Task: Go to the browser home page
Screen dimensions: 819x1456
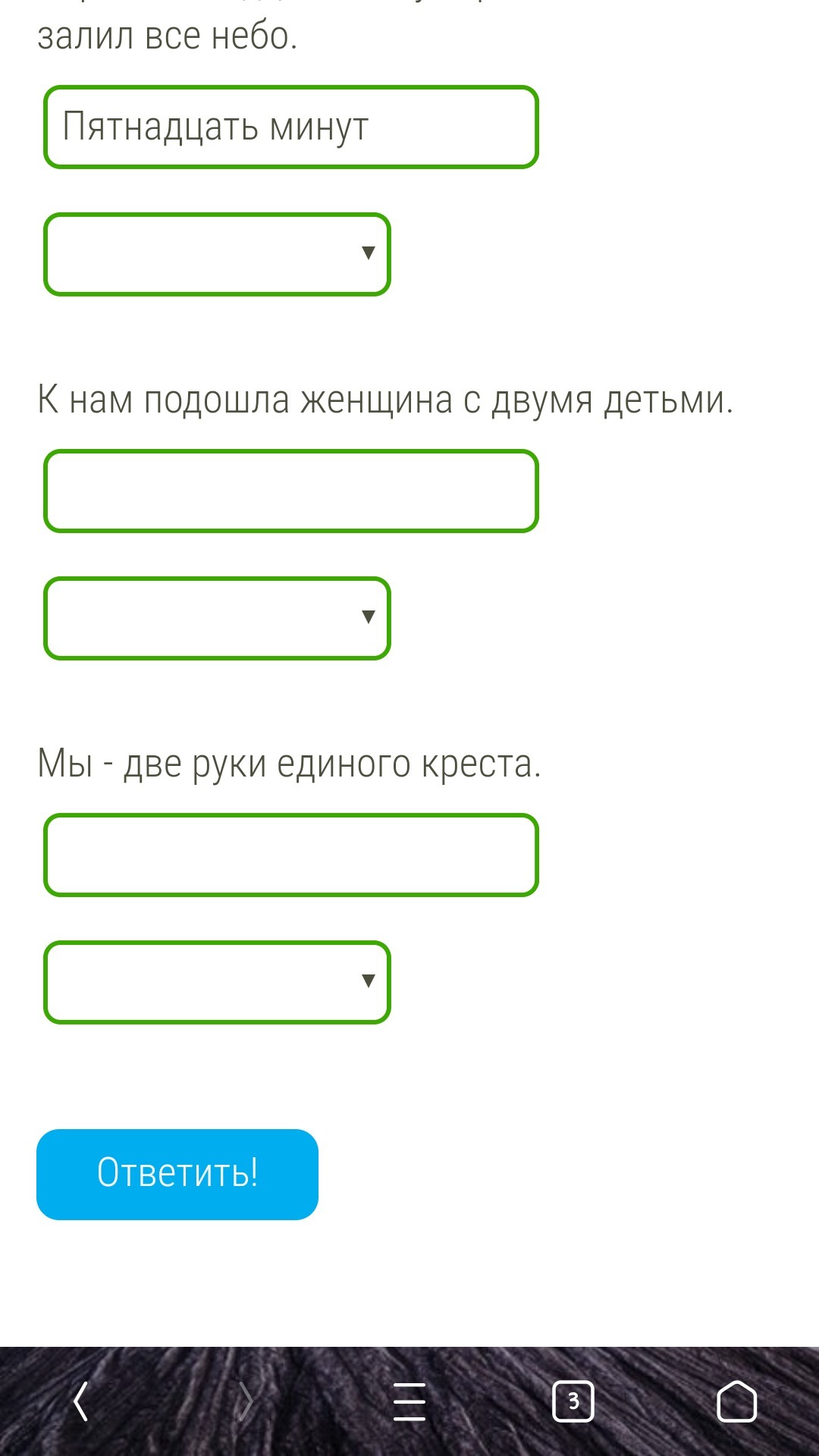Action: pyautogui.click(x=737, y=1401)
